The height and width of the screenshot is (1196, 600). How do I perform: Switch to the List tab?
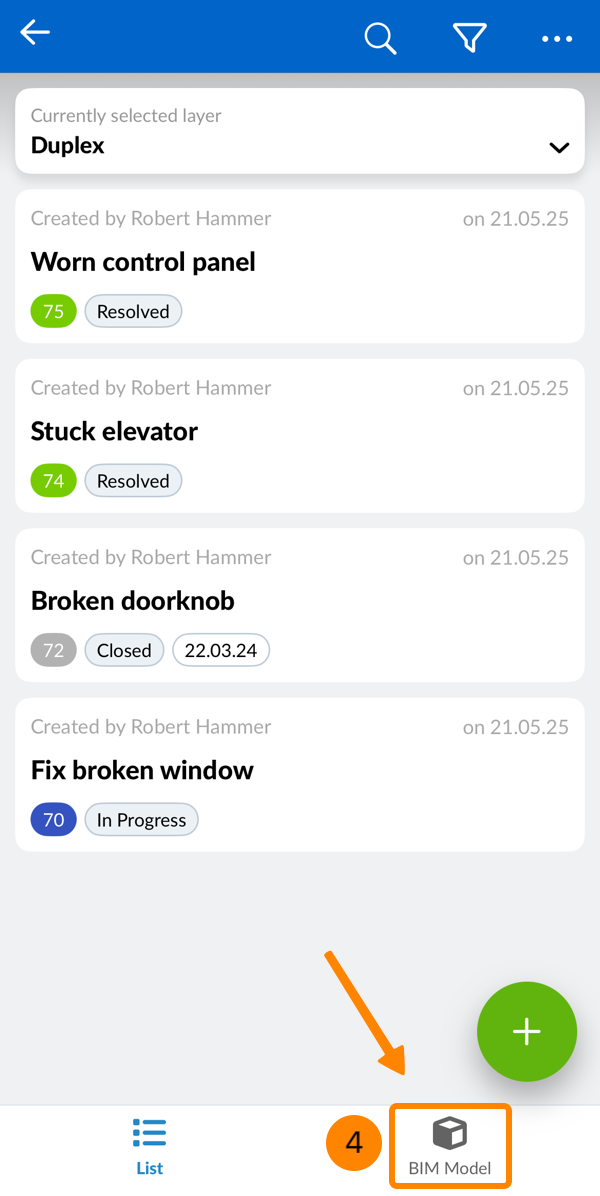coord(150,1146)
